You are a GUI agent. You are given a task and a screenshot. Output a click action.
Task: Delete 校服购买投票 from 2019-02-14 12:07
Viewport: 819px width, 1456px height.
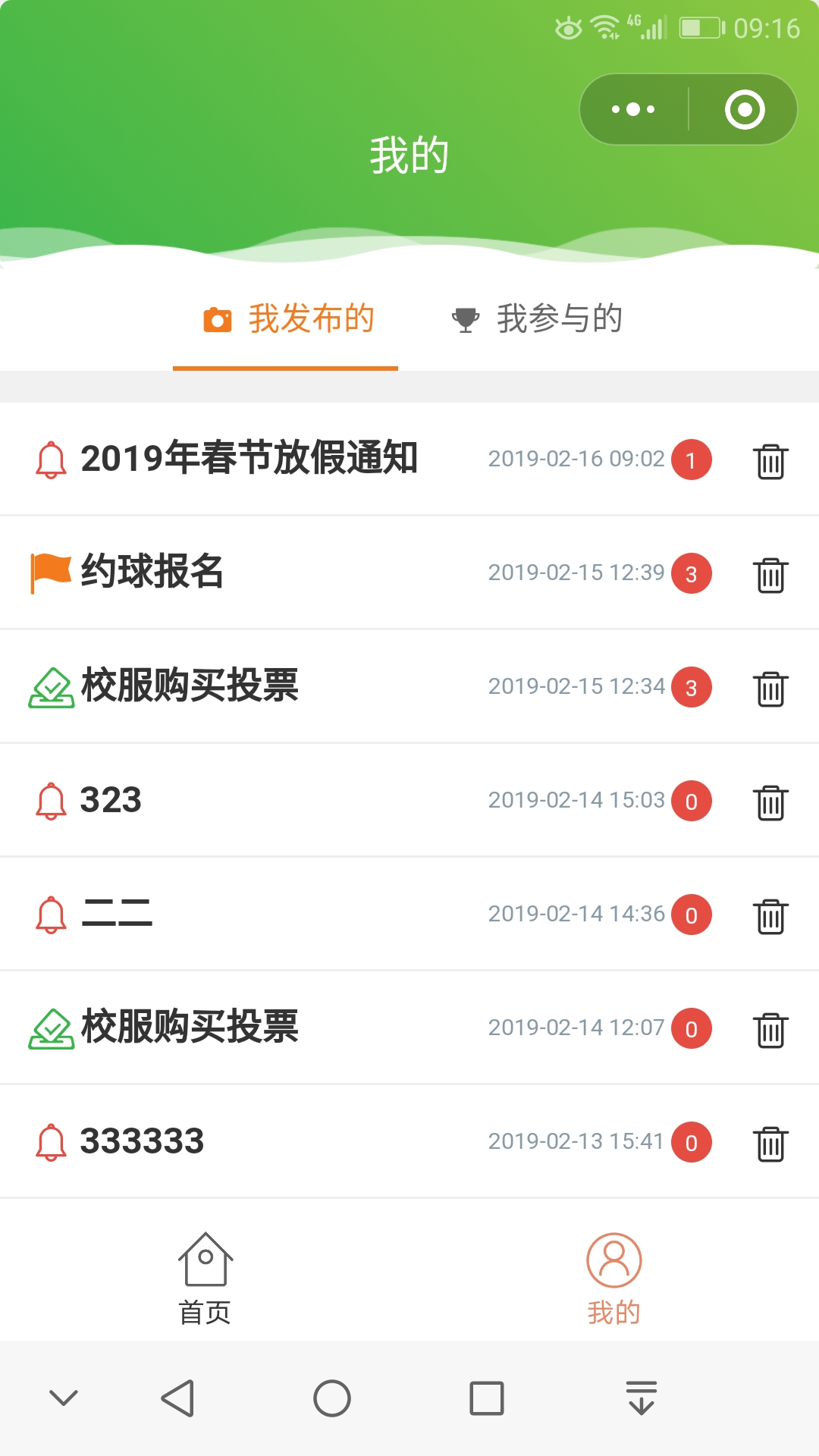coord(770,1029)
